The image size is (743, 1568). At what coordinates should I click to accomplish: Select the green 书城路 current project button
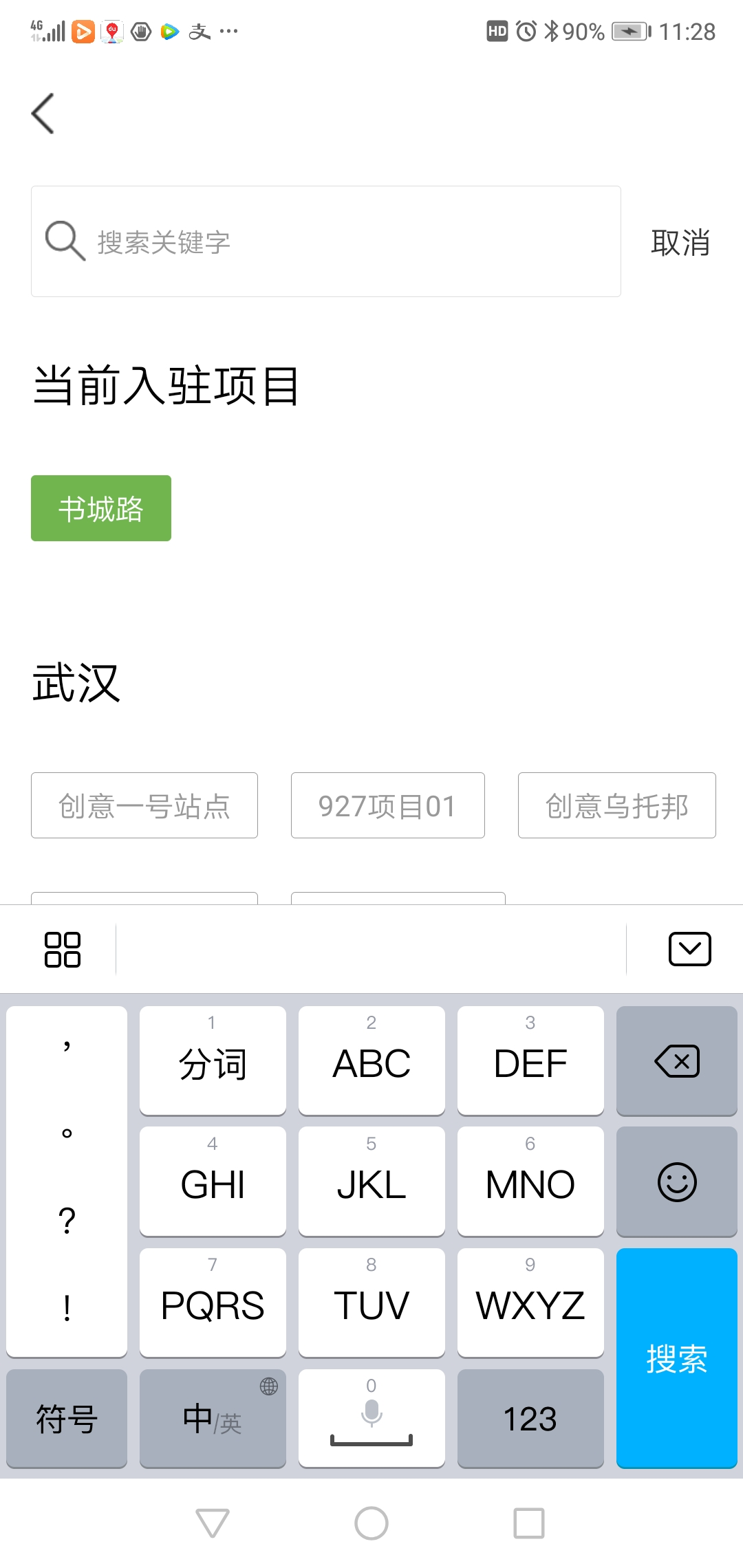point(100,508)
